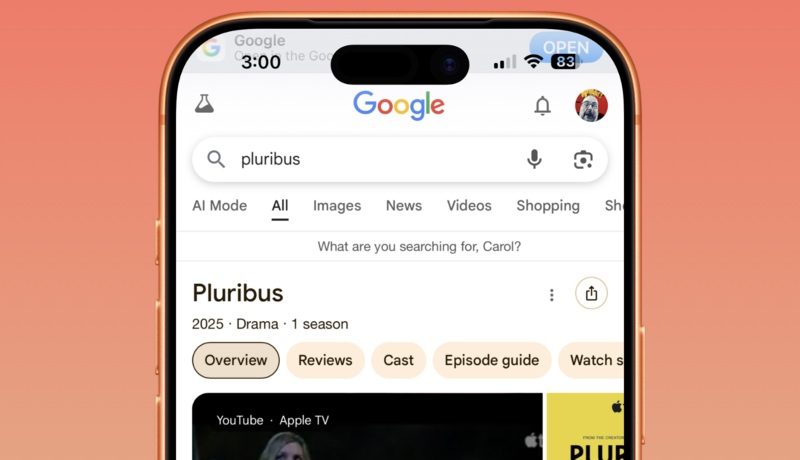Open the three-dot menu beside Pluribus
The width and height of the screenshot is (800, 460).
[x=551, y=295]
